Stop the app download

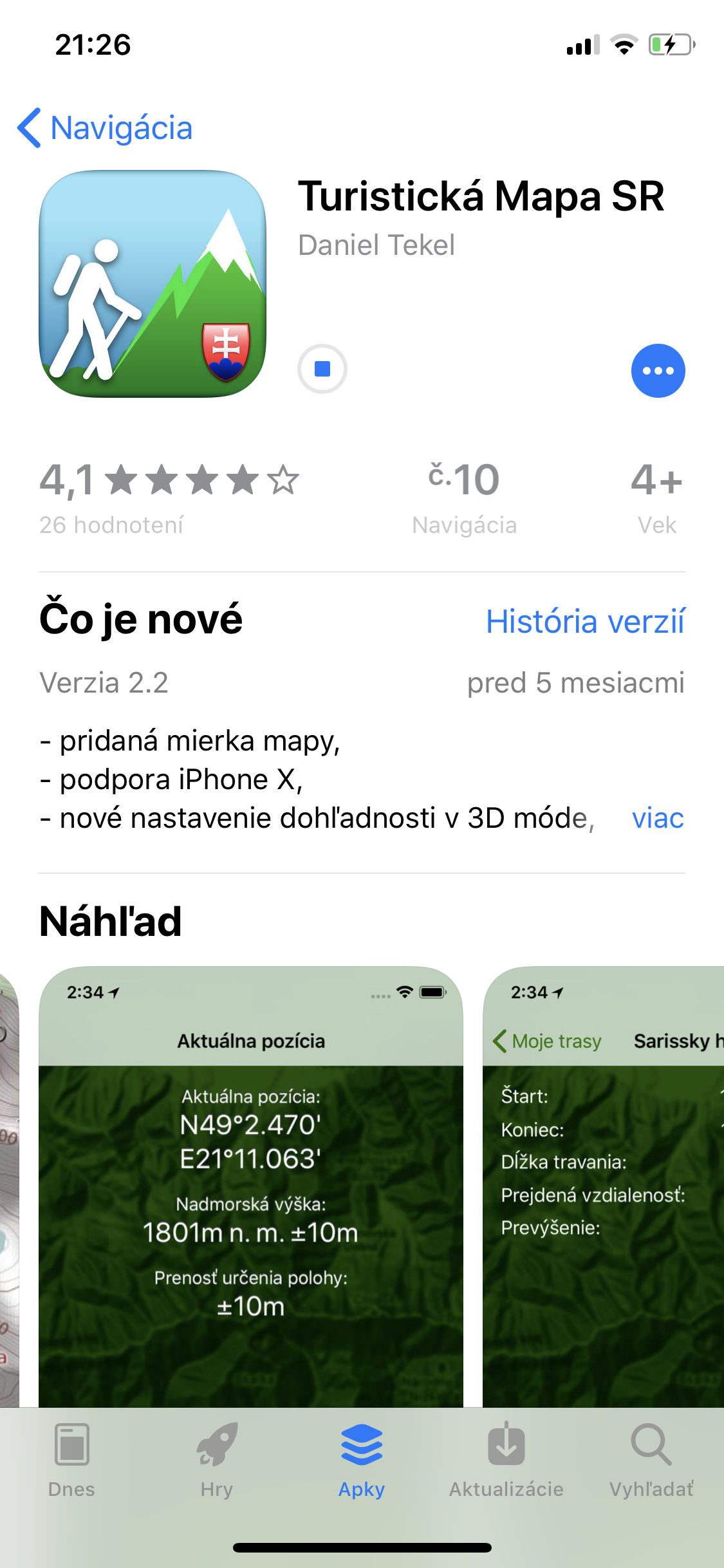(322, 369)
